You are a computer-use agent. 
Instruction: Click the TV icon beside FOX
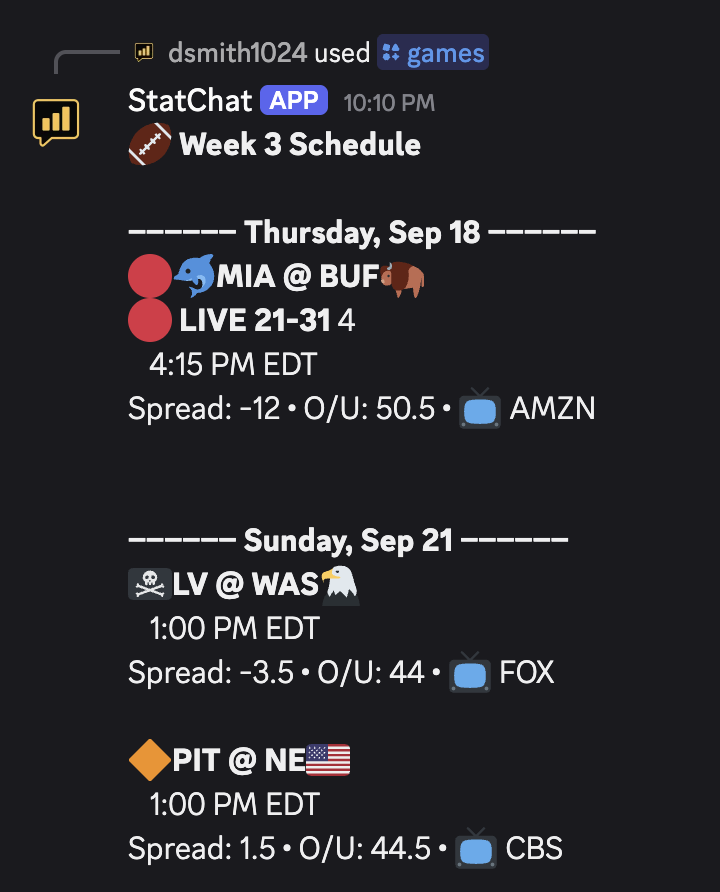469,672
